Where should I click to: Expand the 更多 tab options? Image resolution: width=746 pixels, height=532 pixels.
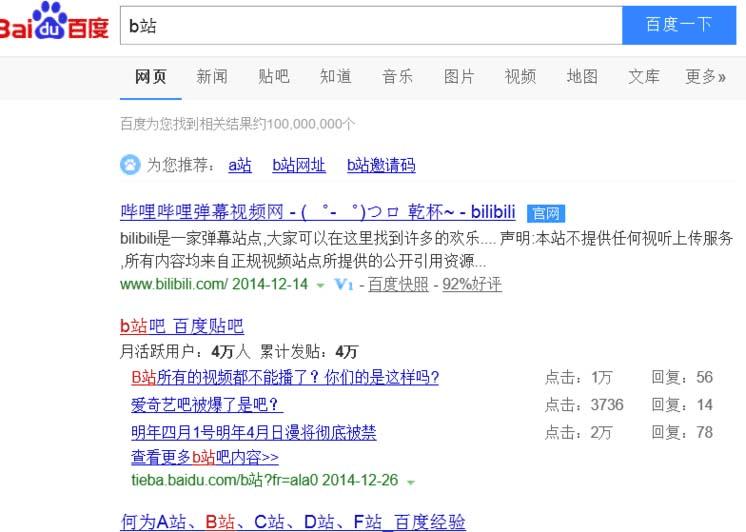pos(705,77)
